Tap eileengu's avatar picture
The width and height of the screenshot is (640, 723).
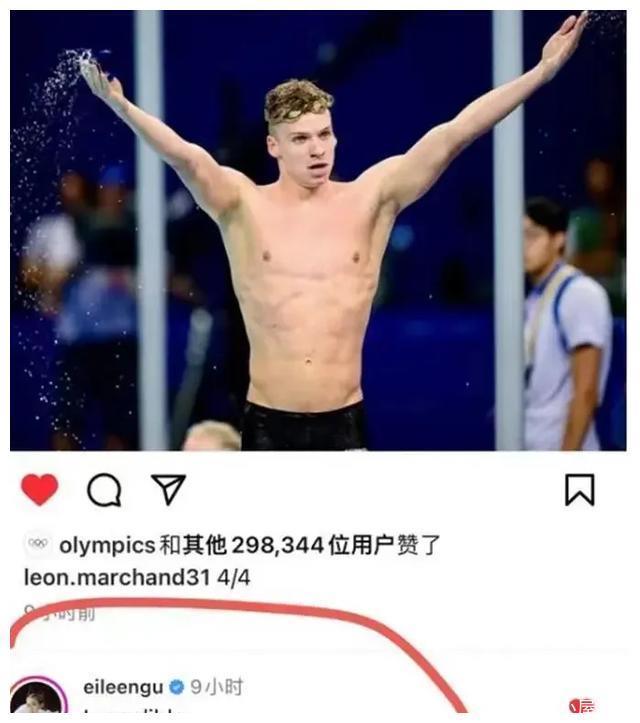(x=38, y=702)
